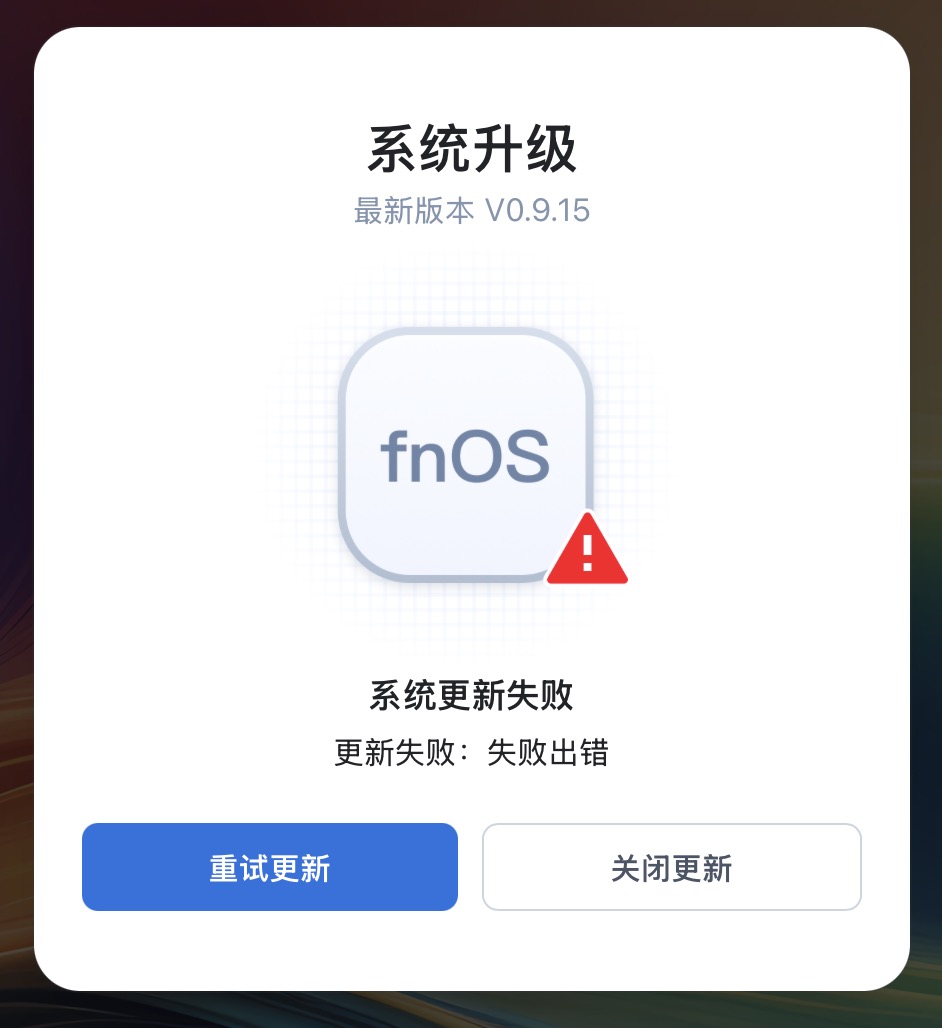Tap the 重试更新 button

click(x=270, y=867)
